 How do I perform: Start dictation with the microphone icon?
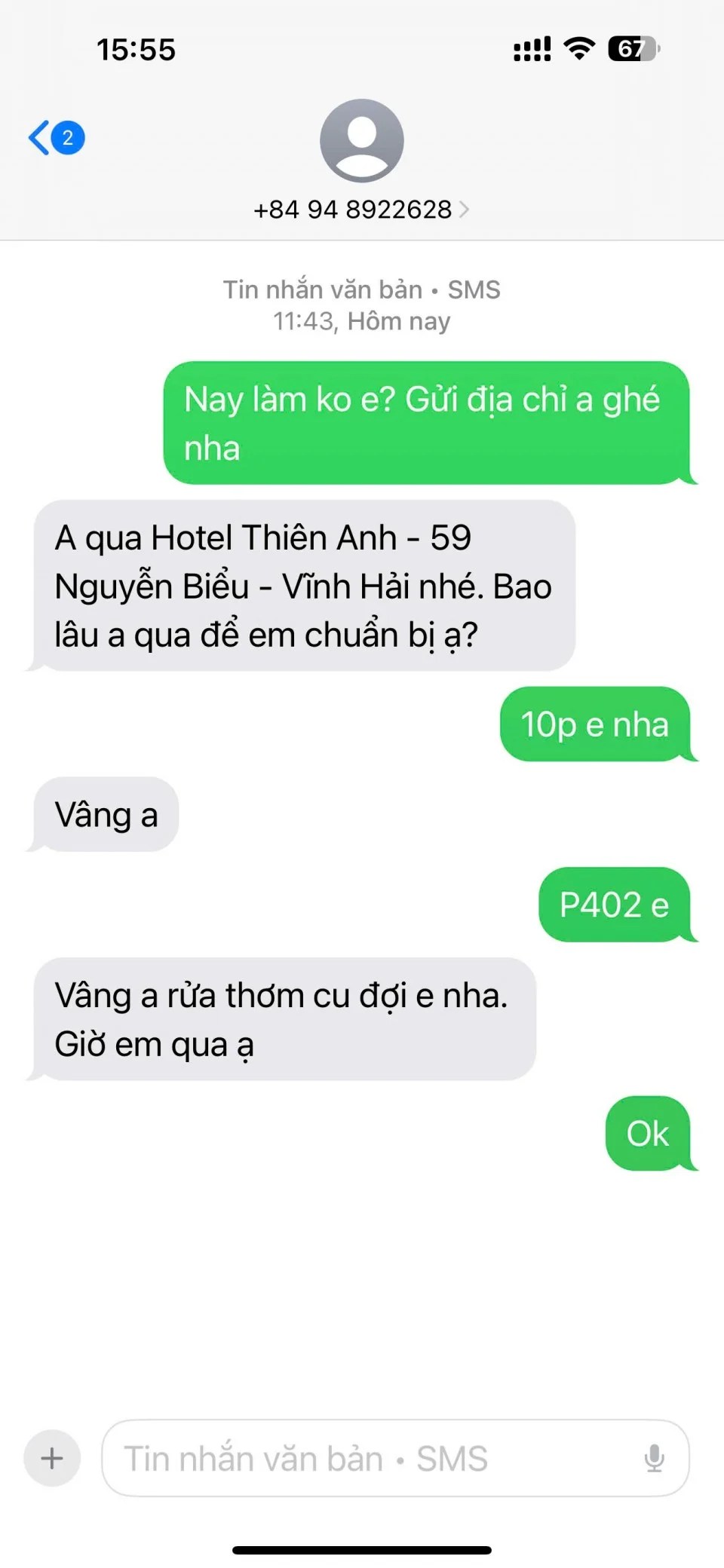(654, 1458)
